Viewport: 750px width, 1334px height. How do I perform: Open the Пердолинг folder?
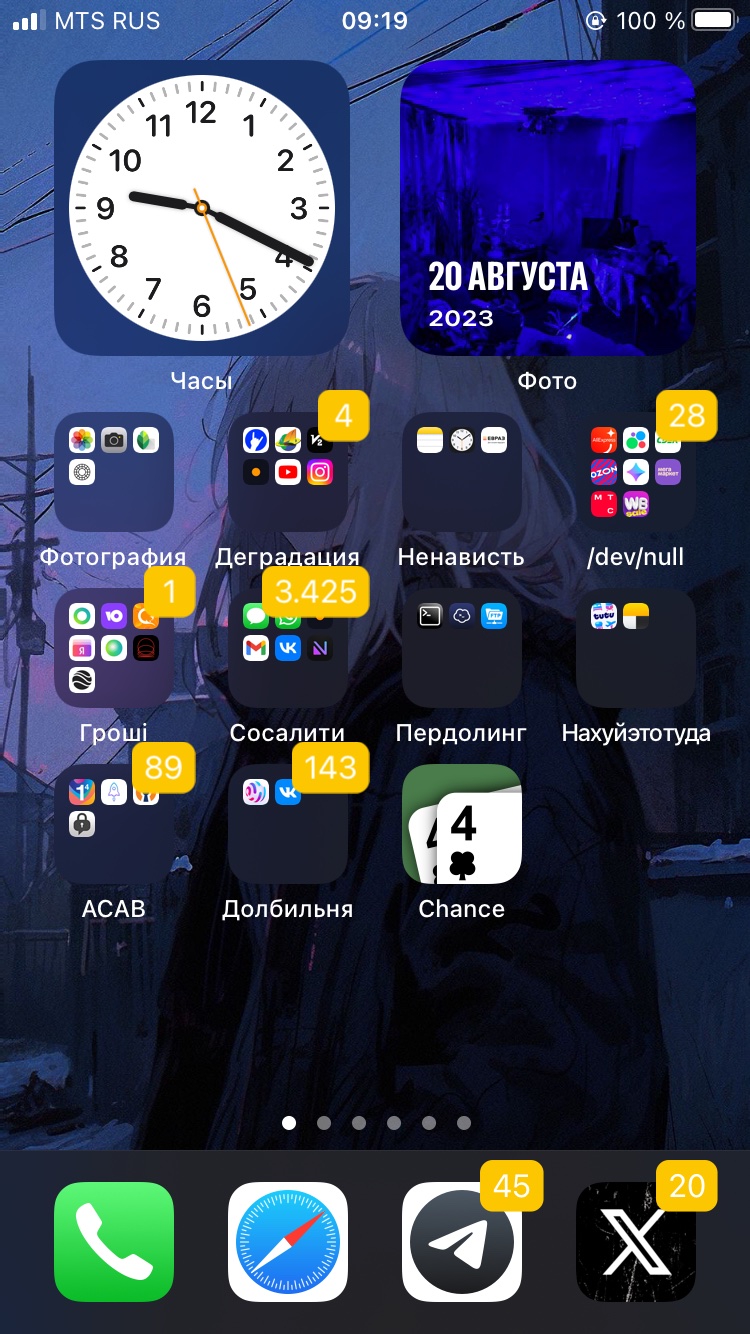(462, 648)
